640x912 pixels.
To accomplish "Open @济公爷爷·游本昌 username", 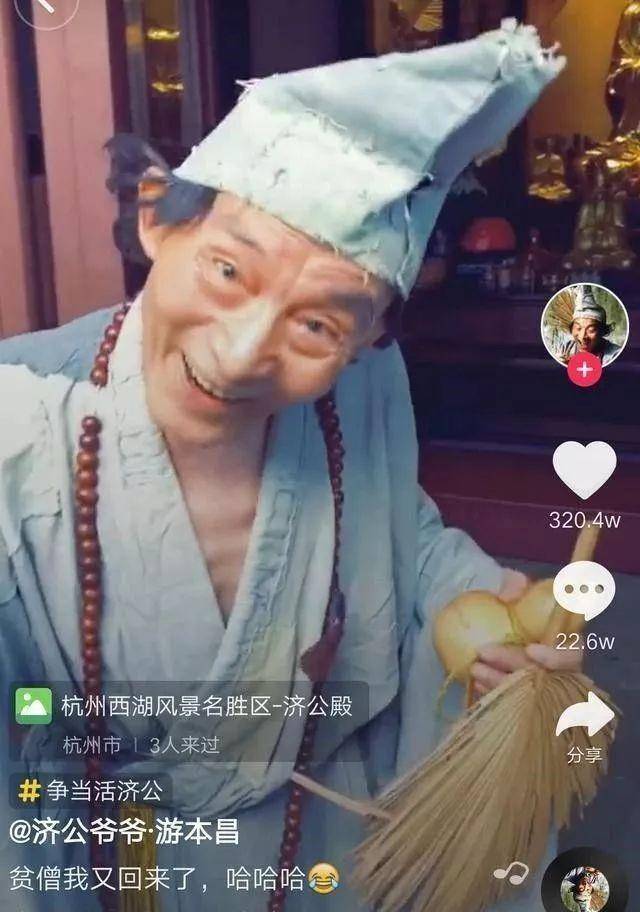I will pos(124,832).
